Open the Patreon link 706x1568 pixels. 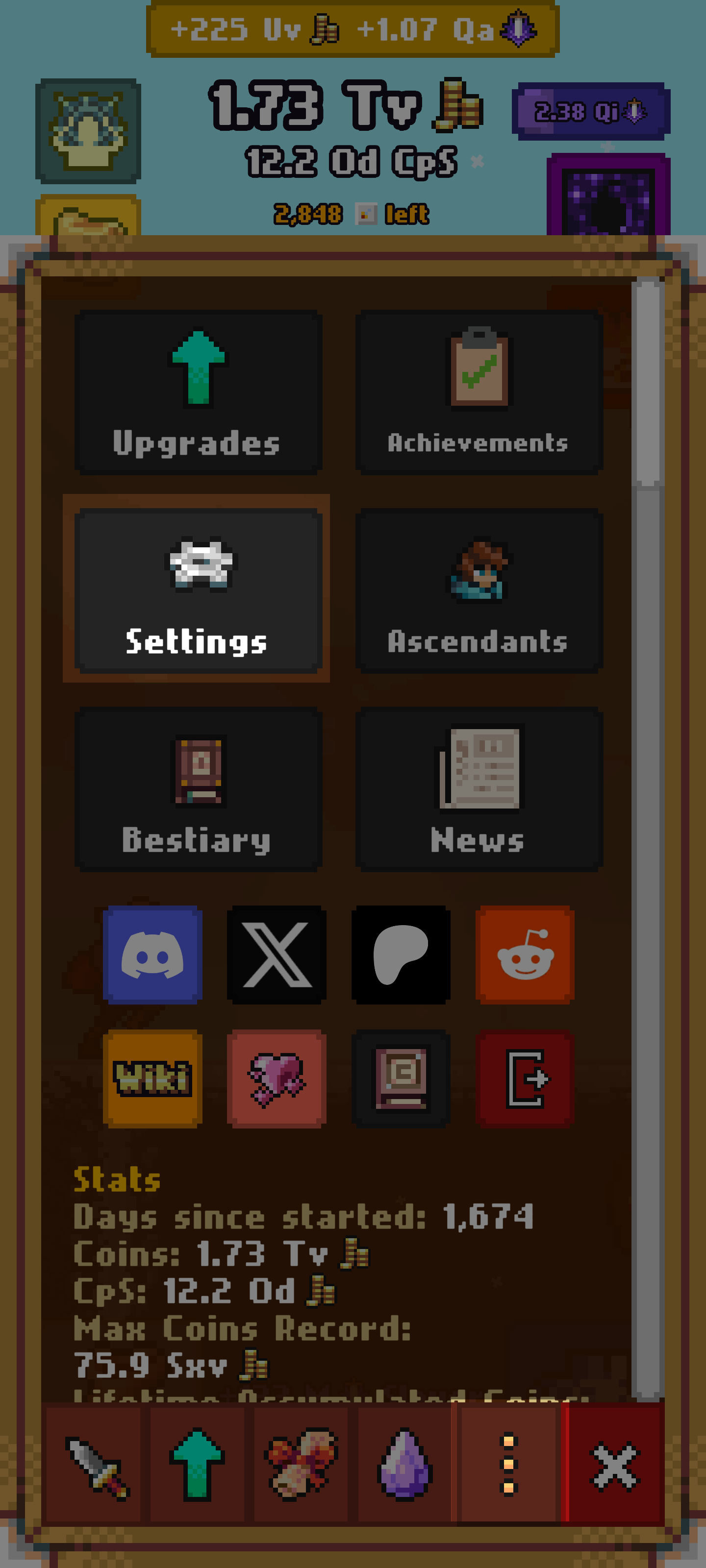click(x=401, y=955)
